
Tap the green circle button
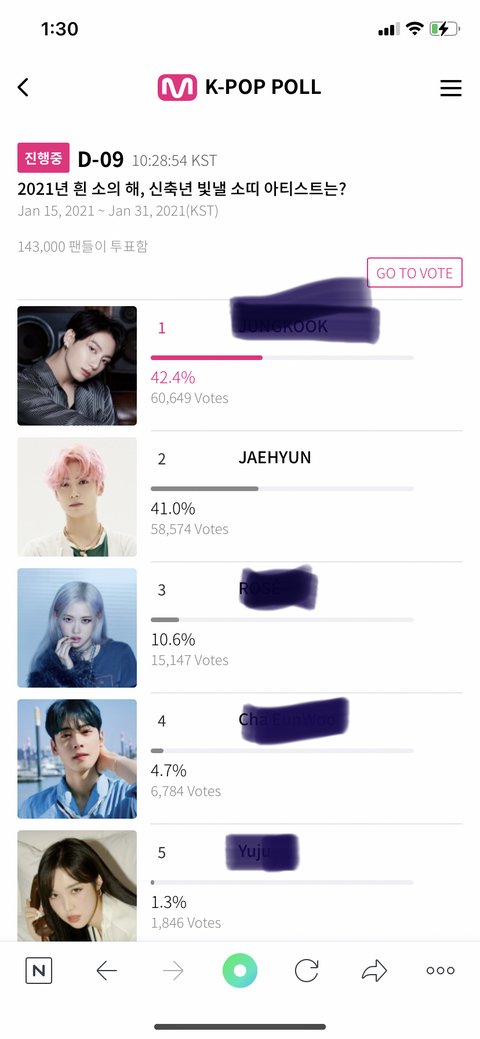click(x=239, y=971)
